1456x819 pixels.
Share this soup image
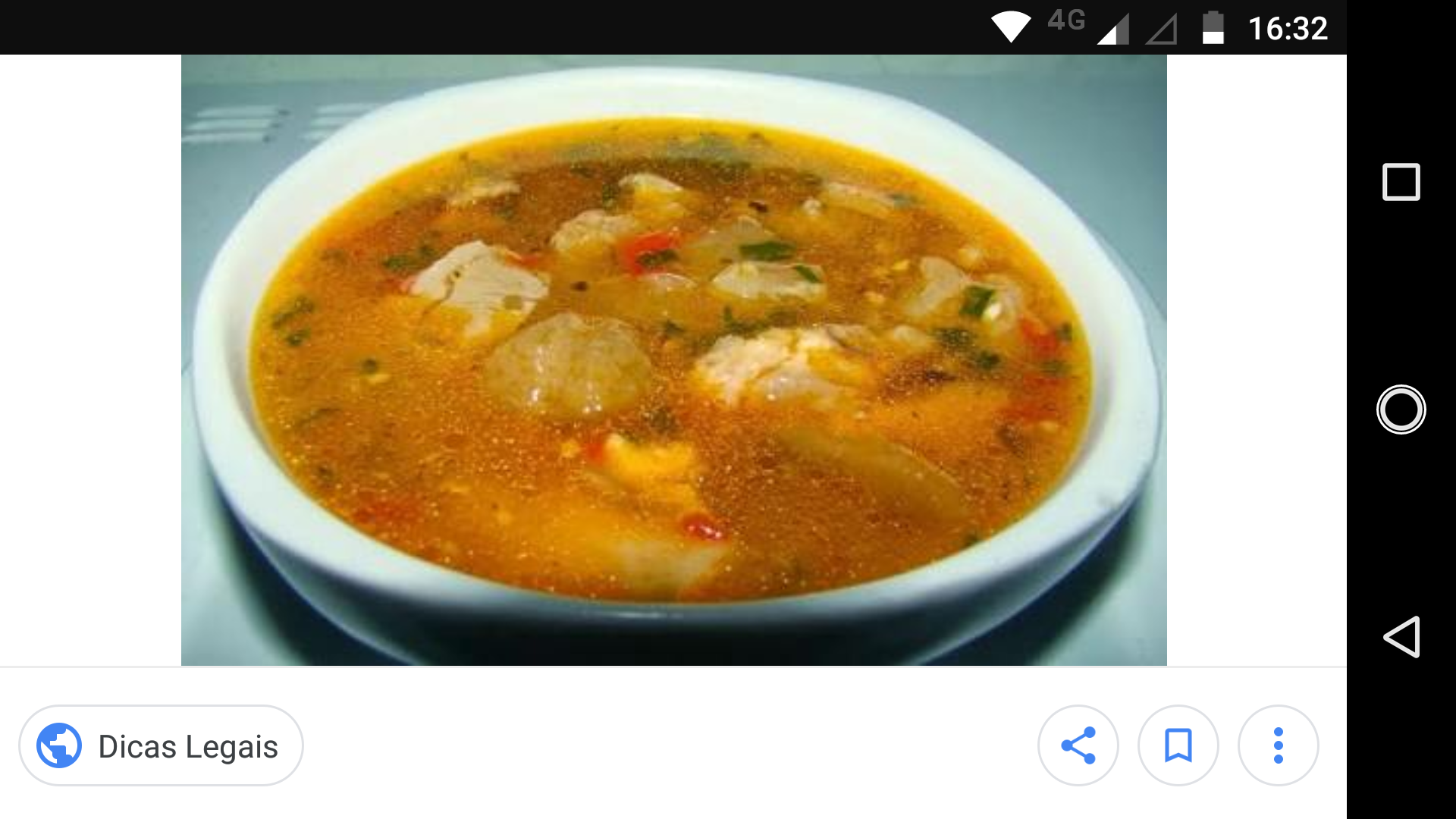click(1078, 746)
